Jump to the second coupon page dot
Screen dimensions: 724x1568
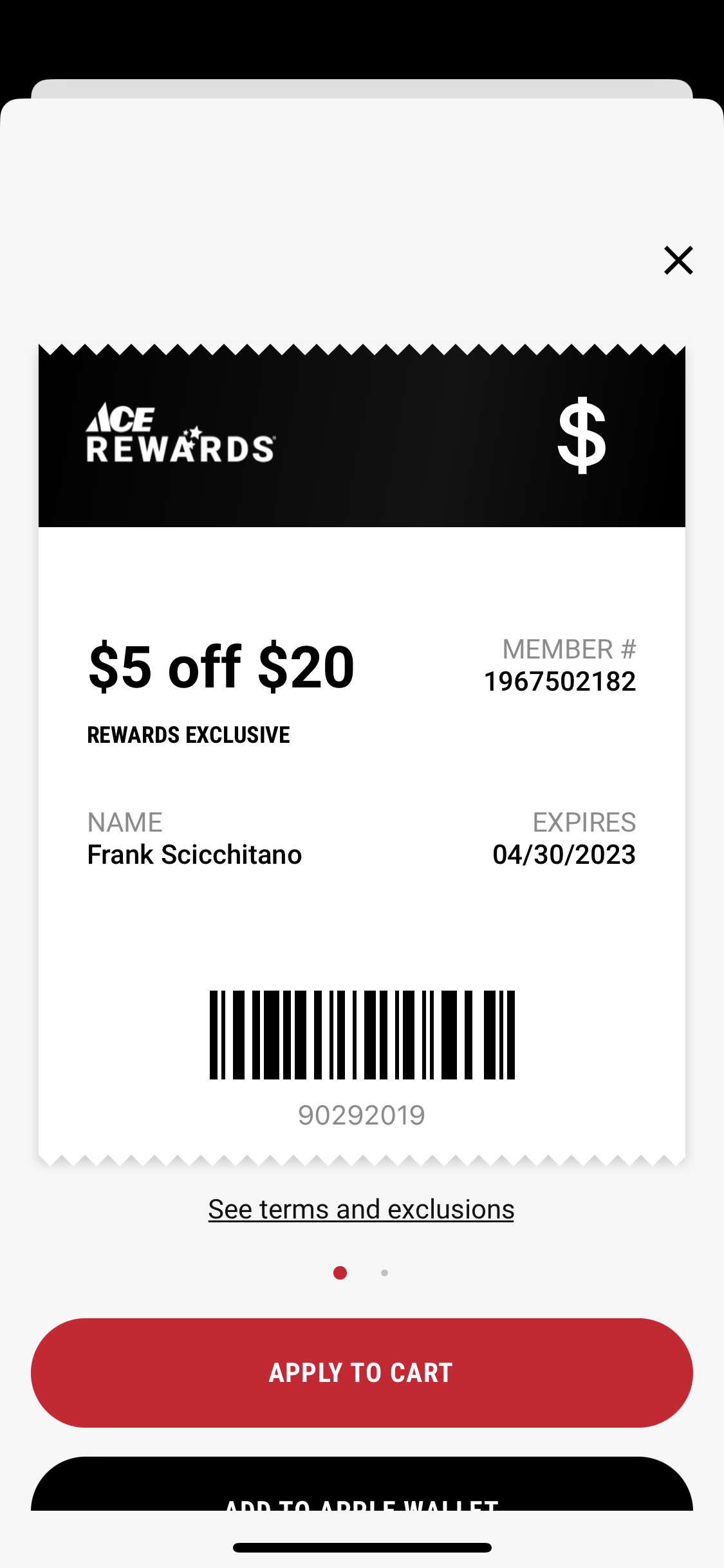click(x=384, y=1273)
